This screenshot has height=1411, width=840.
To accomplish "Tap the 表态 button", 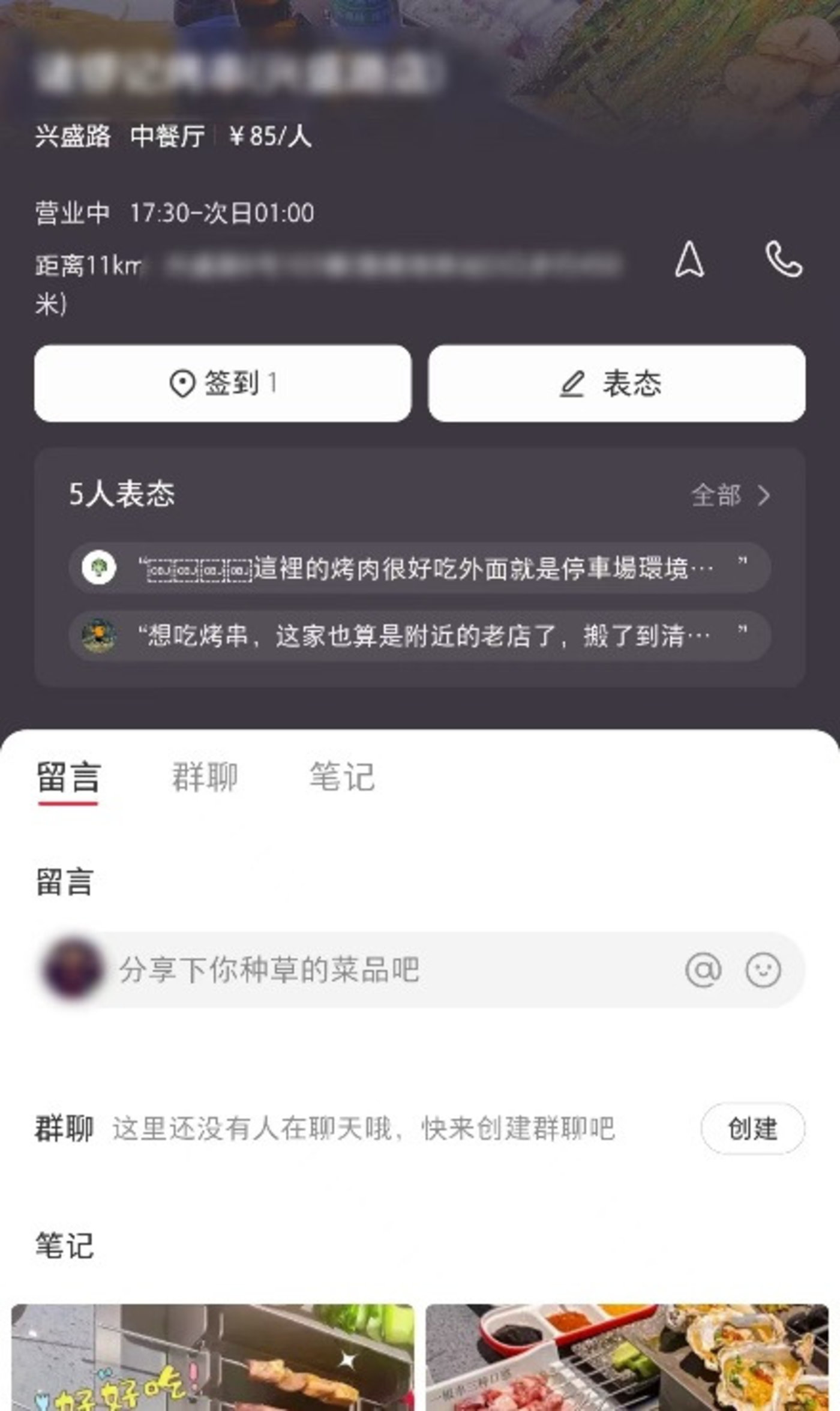I will click(x=616, y=384).
